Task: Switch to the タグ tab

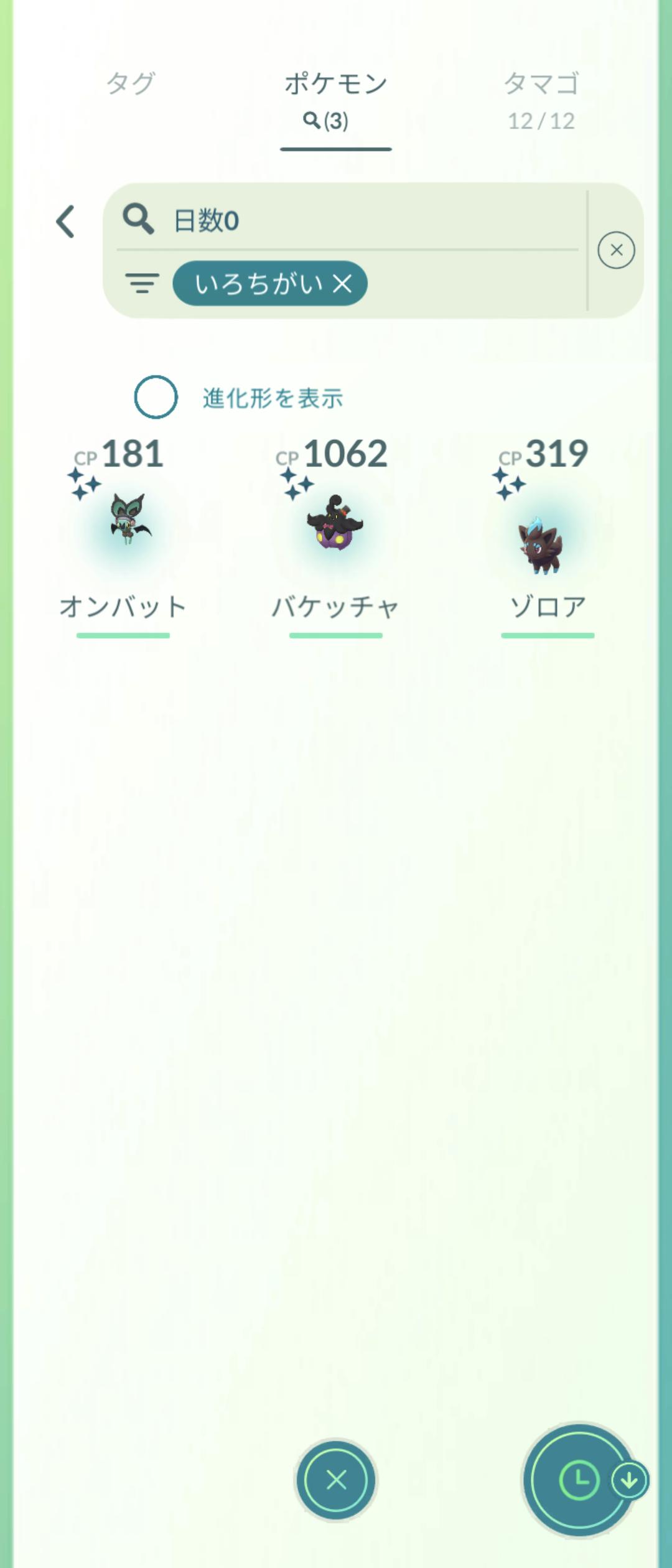Action: tap(130, 84)
